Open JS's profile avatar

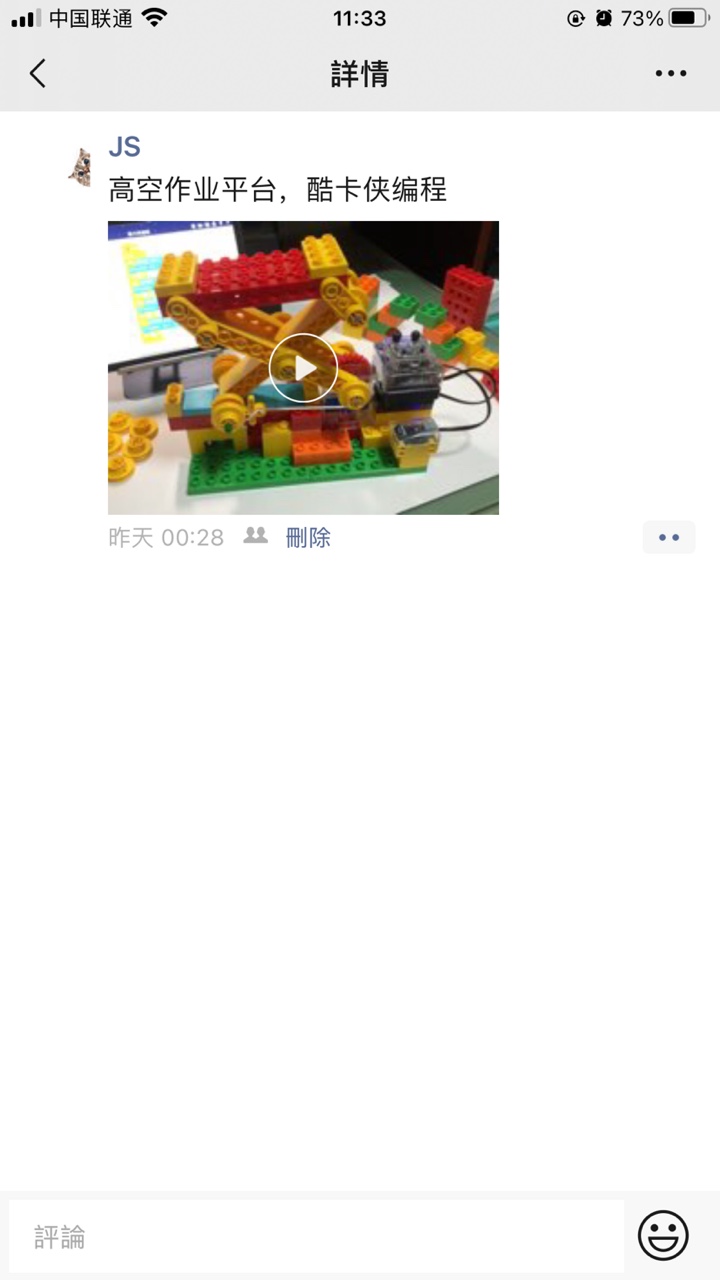(79, 166)
